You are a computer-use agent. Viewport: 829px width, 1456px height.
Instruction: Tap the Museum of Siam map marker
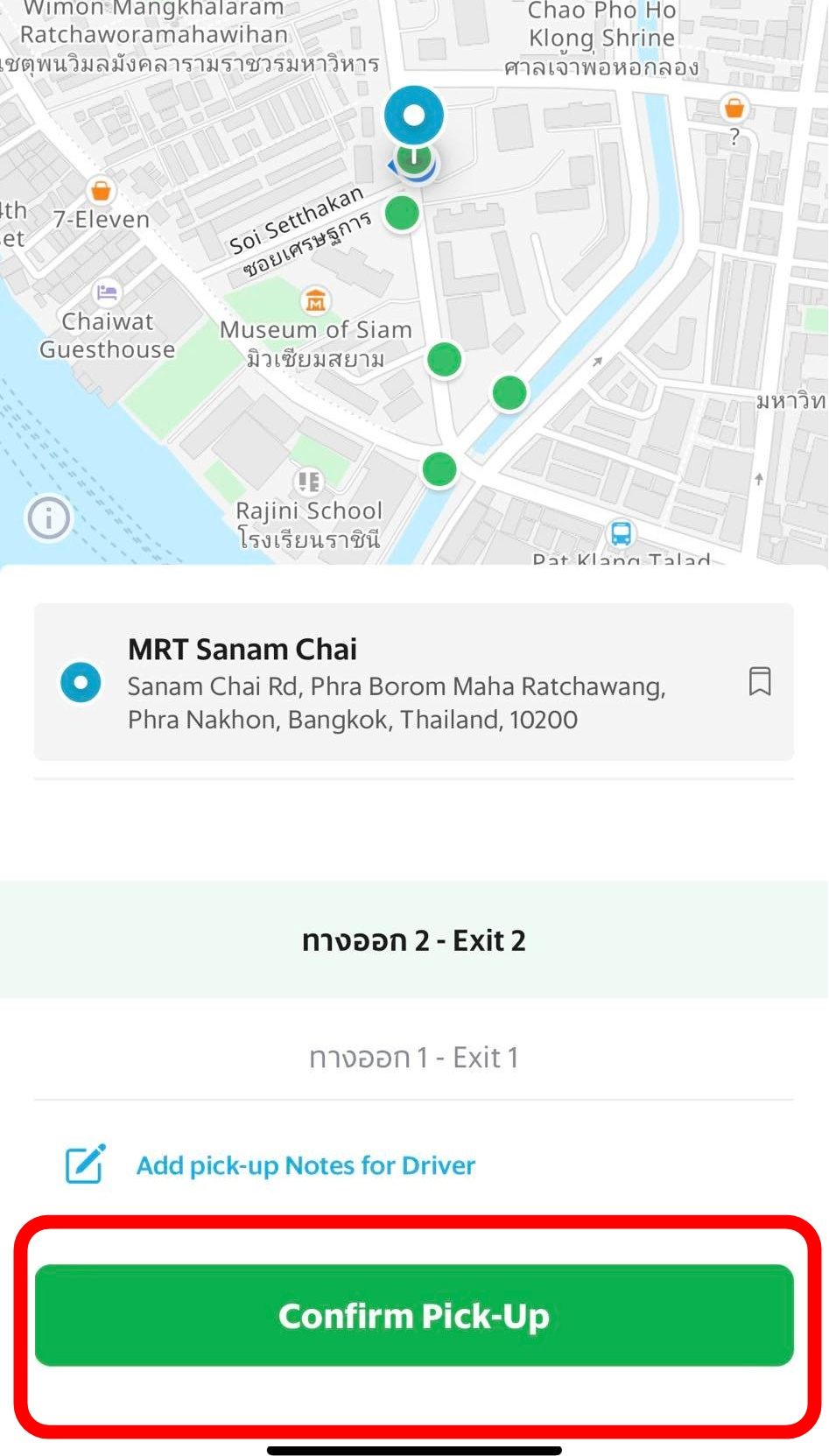[x=315, y=301]
